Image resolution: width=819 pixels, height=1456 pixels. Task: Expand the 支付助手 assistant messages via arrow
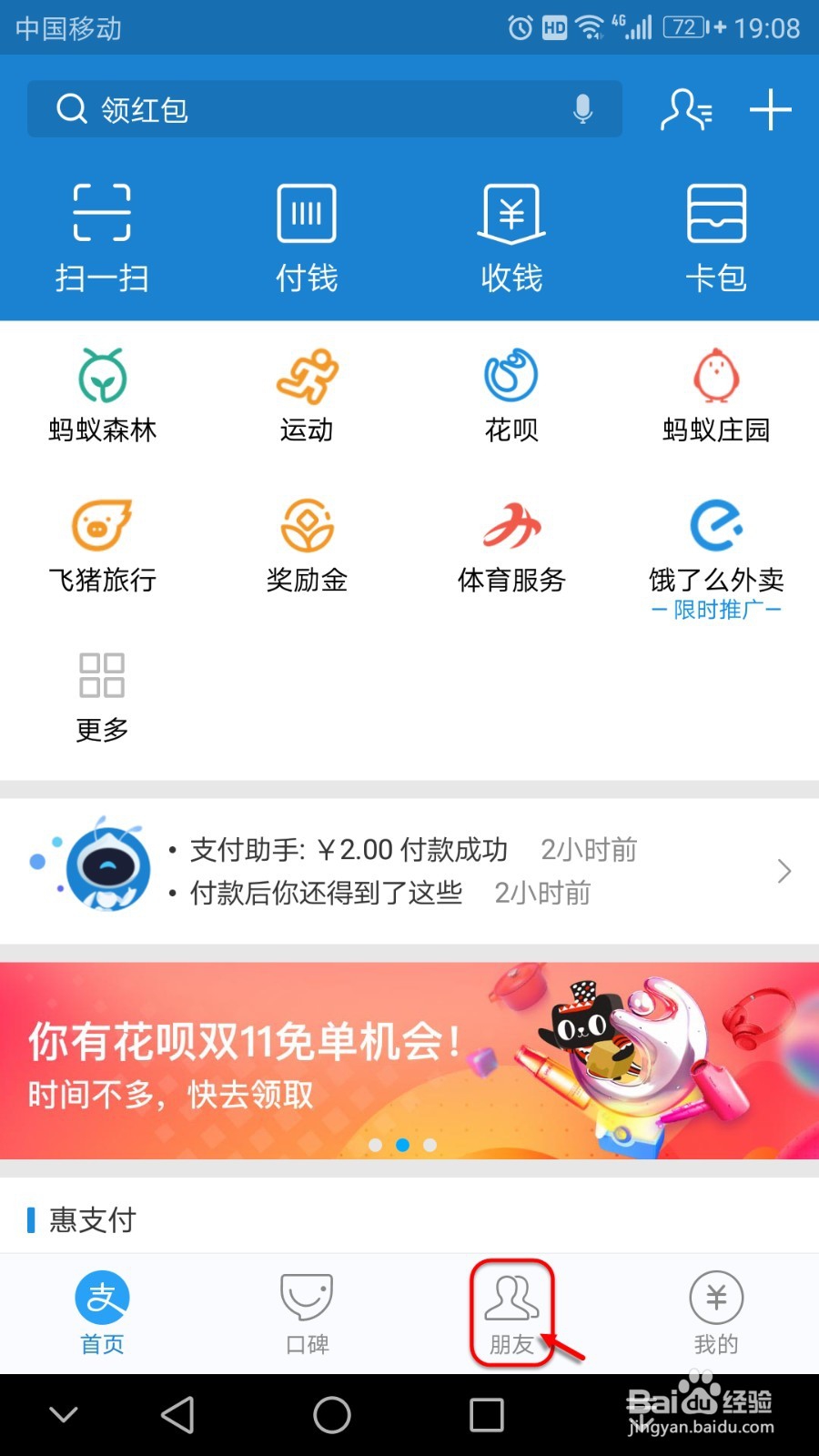click(x=784, y=870)
